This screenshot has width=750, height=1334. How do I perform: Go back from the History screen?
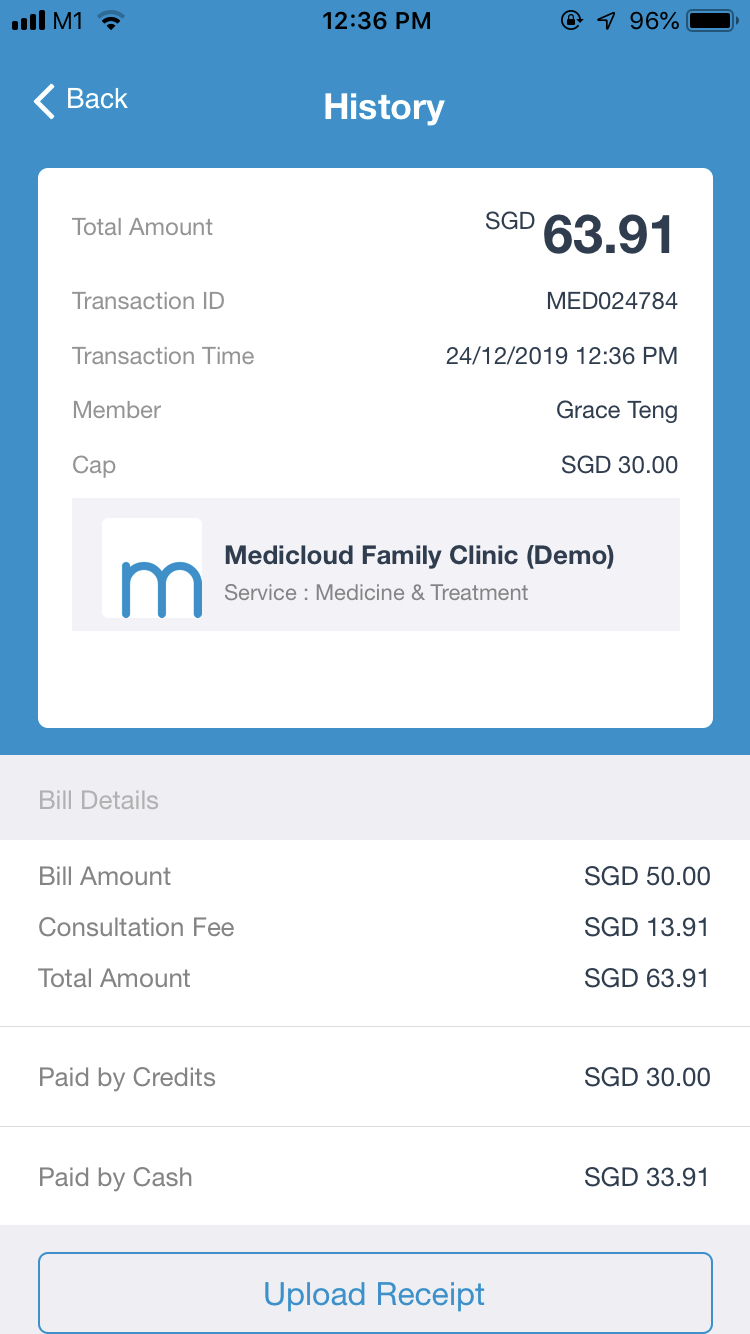tap(80, 100)
